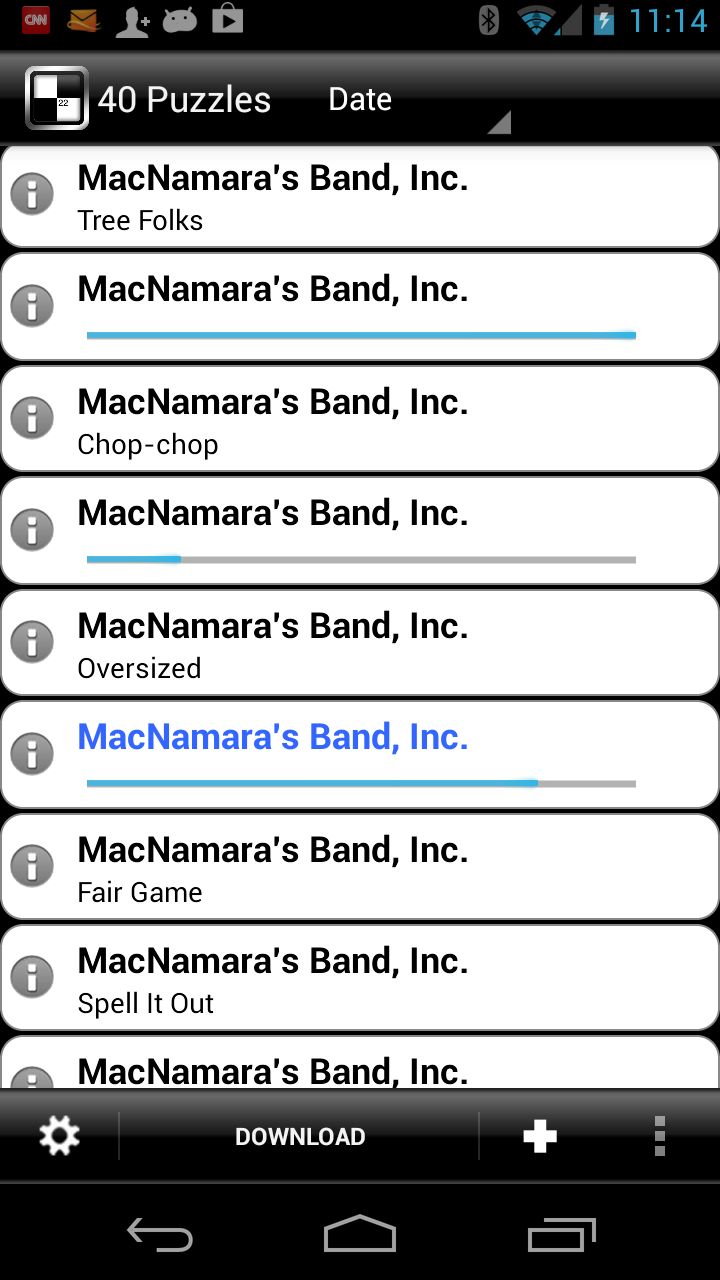Open the Spell It Out puzzle
Image resolution: width=720 pixels, height=1280 pixels.
click(380, 979)
